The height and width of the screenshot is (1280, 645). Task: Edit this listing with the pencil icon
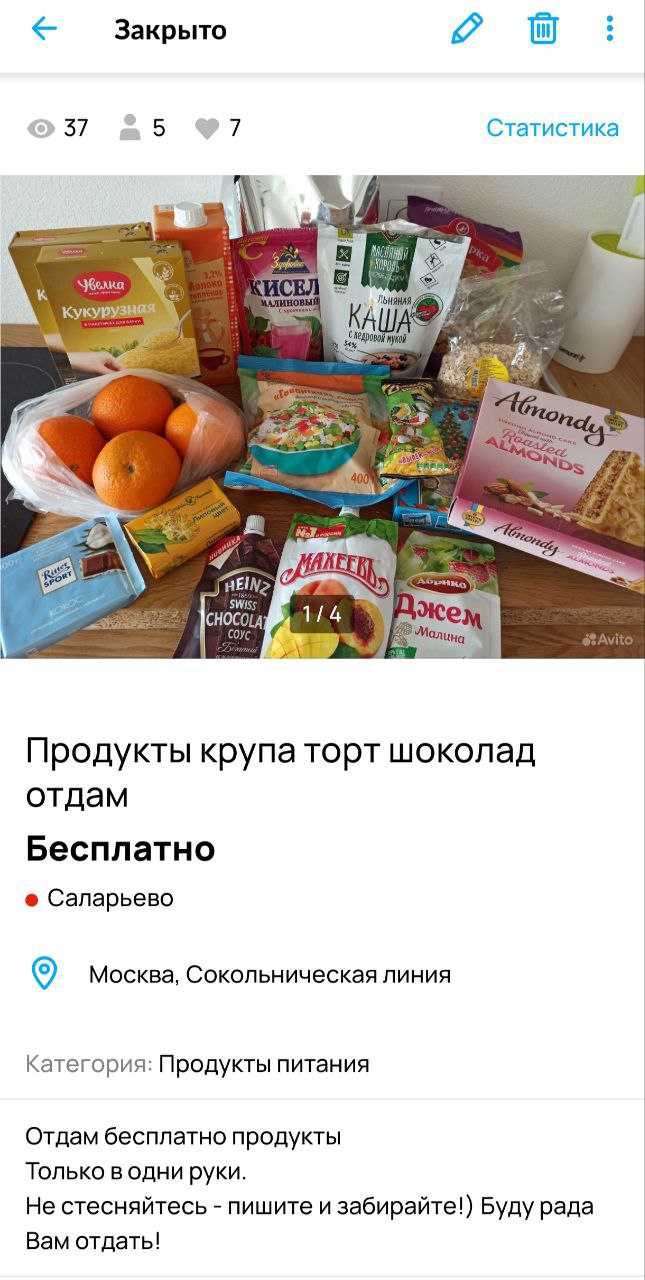coord(467,29)
